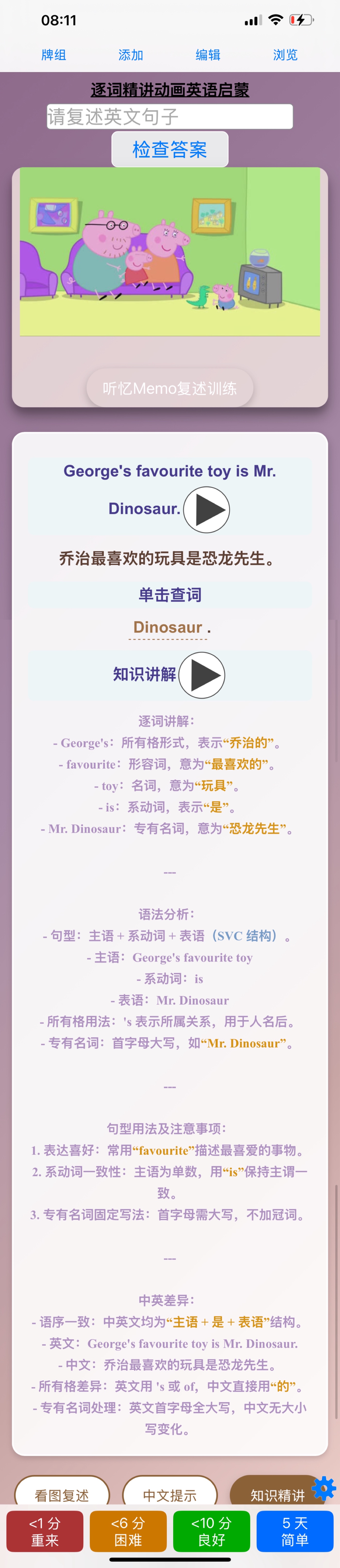Select 添加 in the top bar
Screen dimensions: 340x1568
[x=131, y=55]
